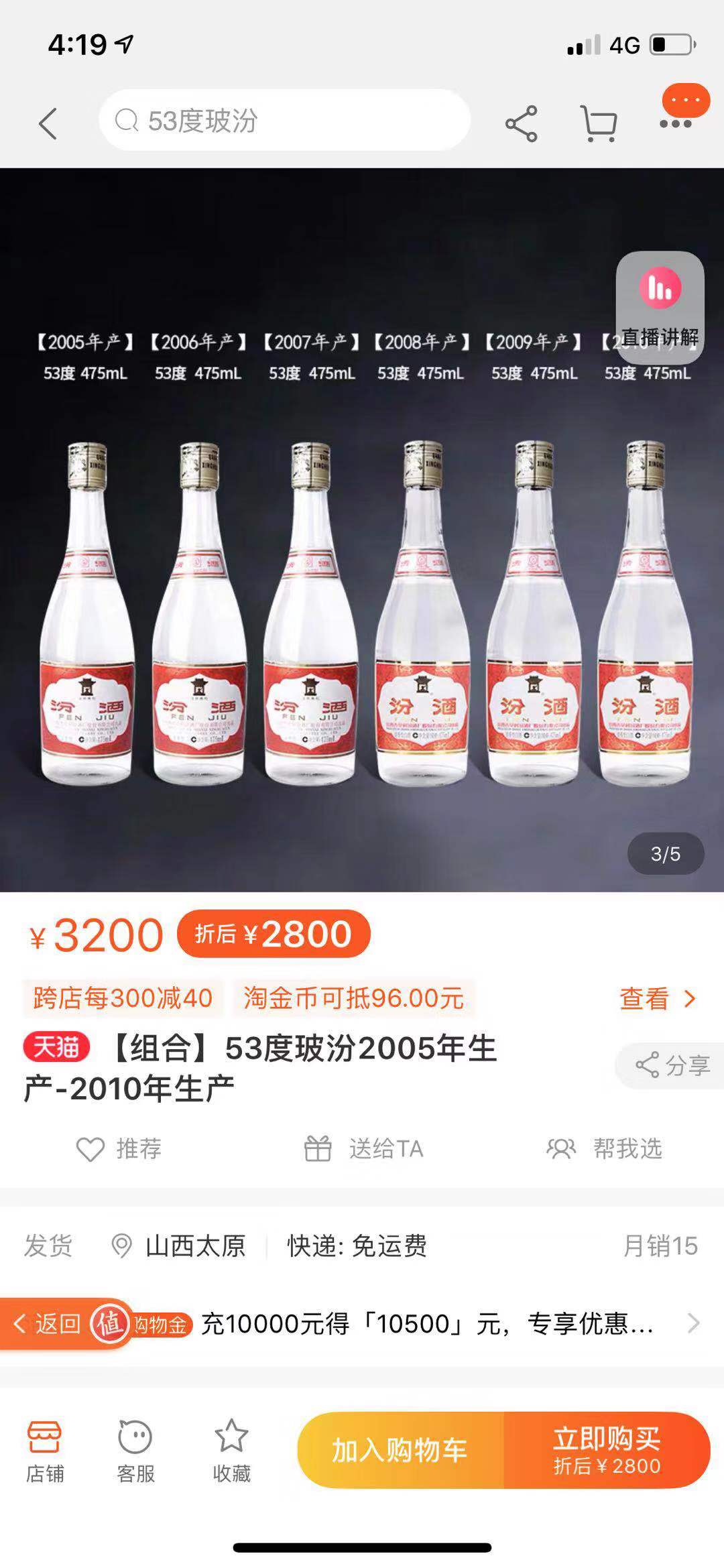Contact 客服 customer service
The image size is (724, 1568).
136,1450
